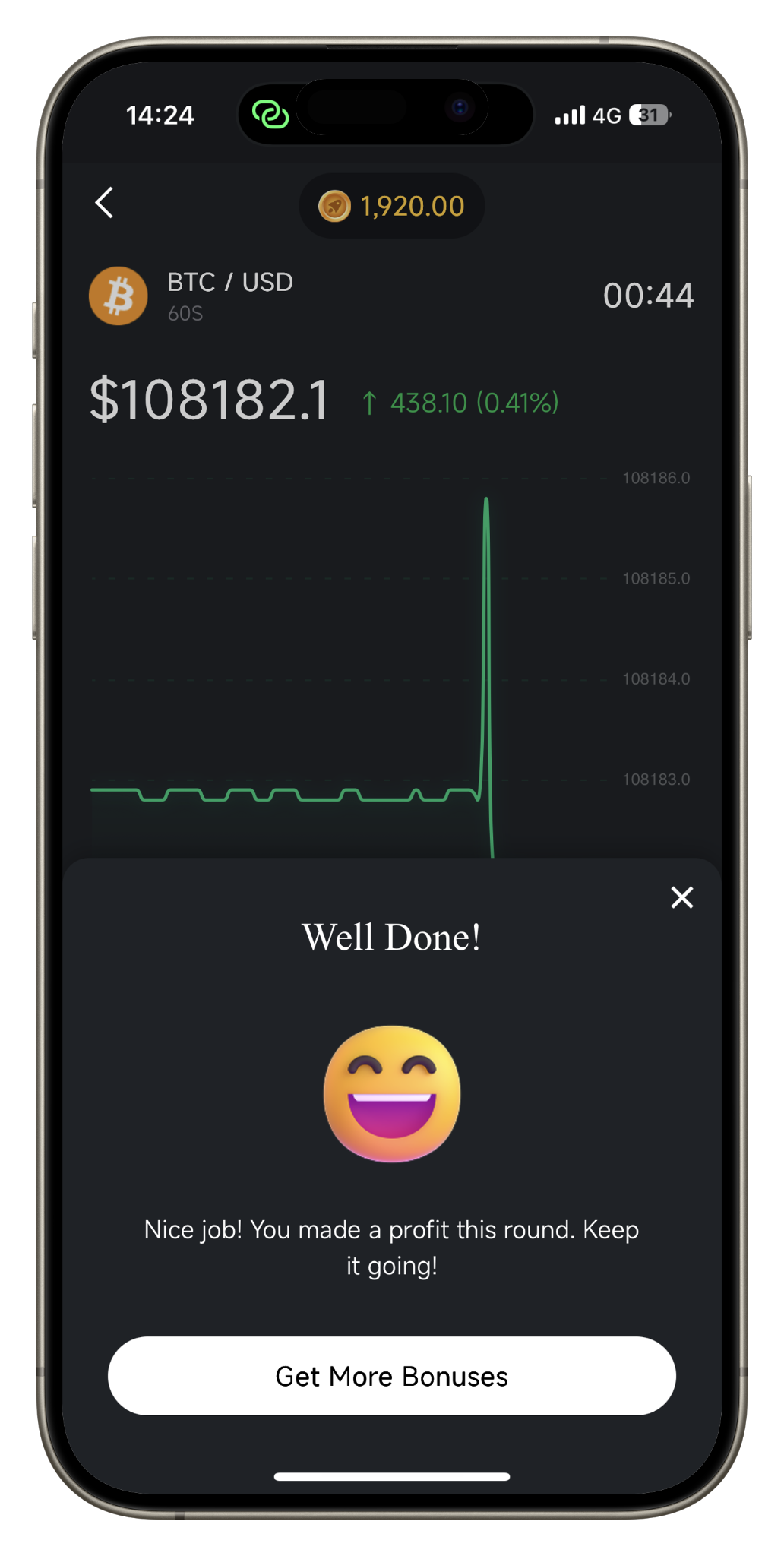This screenshot has width=784, height=1556.
Task: Go back using the top-left arrow
Action: 105,203
